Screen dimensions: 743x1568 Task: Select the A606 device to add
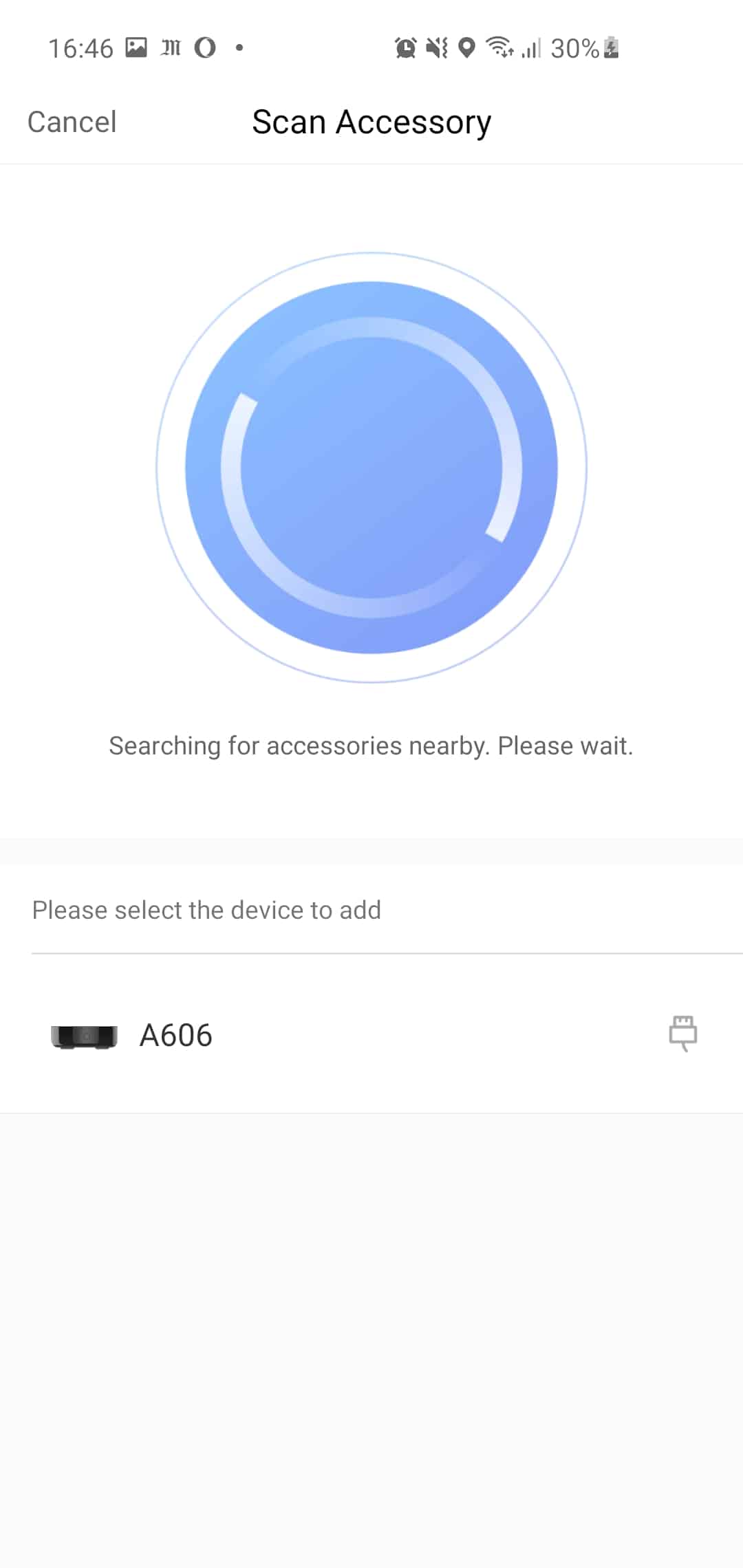click(x=371, y=1034)
